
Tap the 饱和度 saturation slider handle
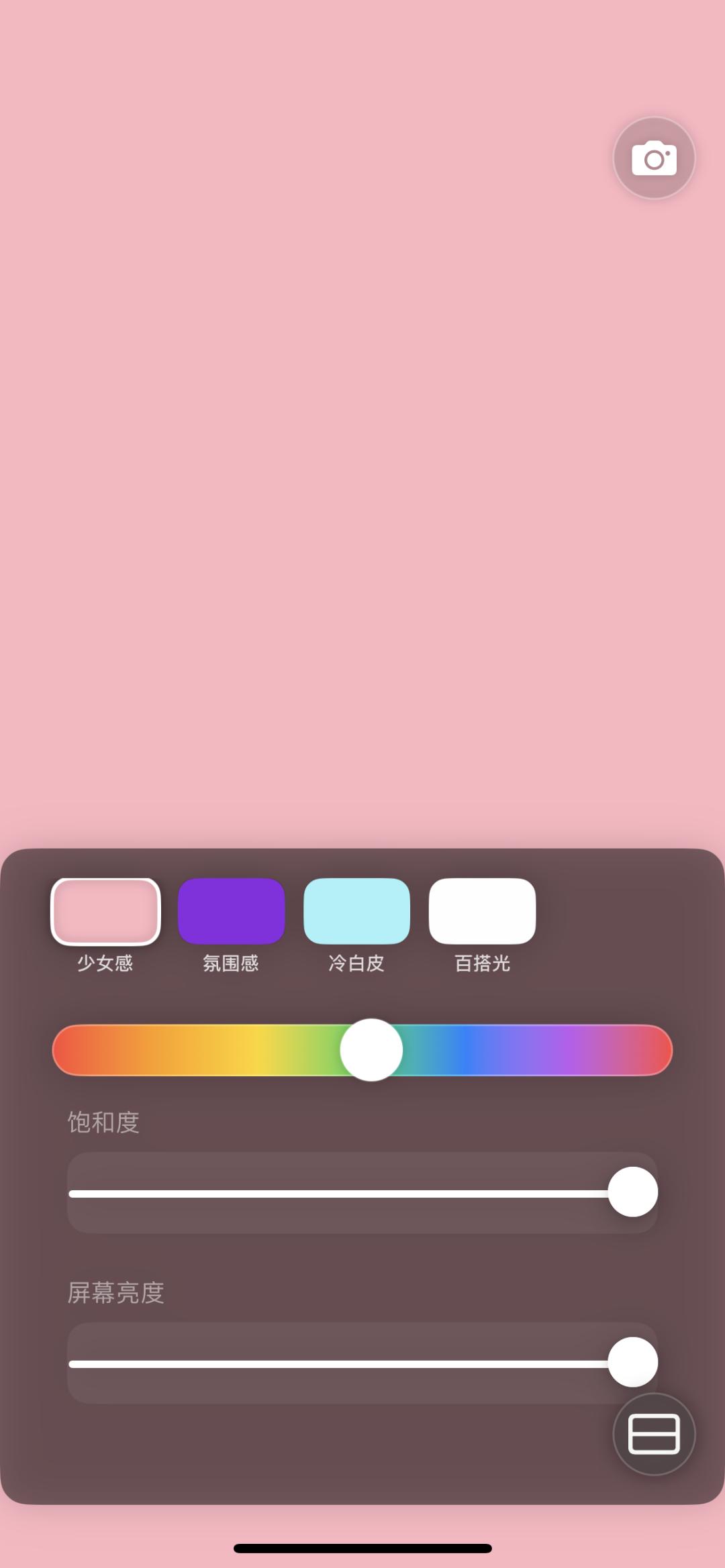click(x=632, y=1192)
